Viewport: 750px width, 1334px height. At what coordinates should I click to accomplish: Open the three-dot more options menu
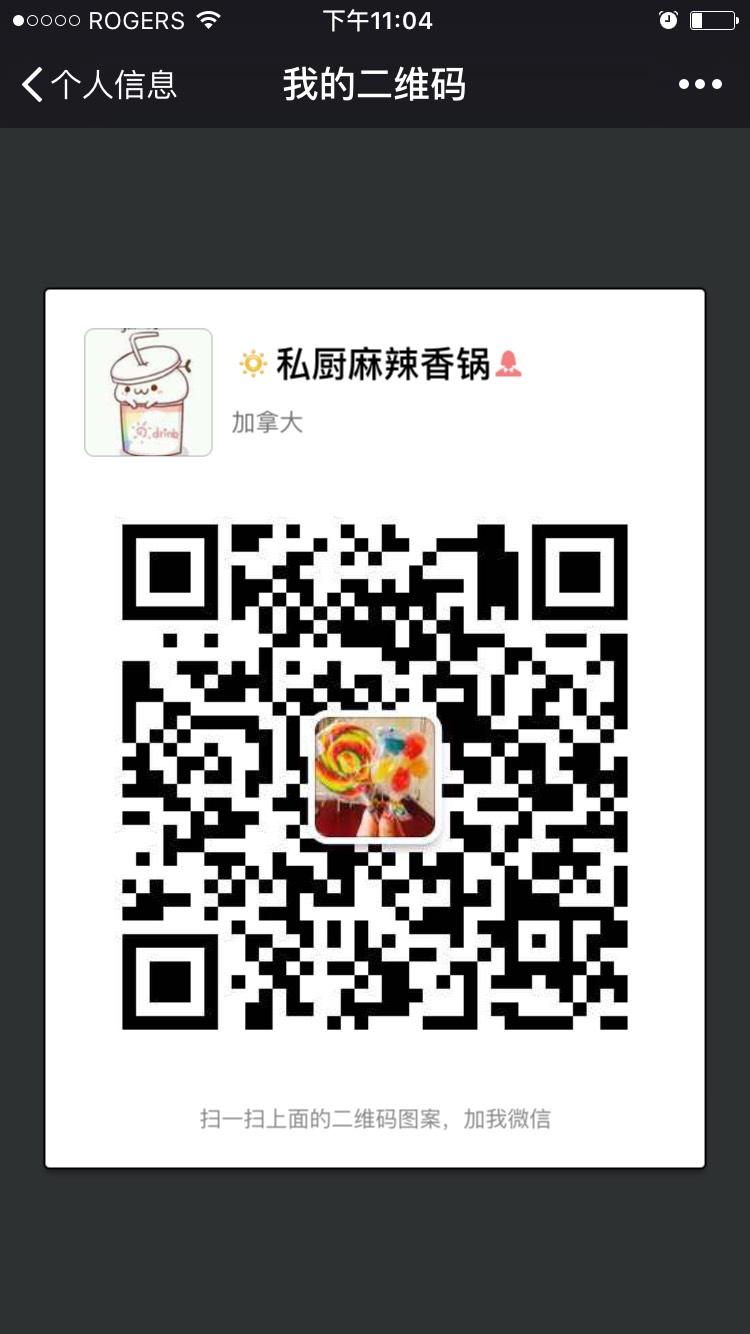click(x=700, y=85)
